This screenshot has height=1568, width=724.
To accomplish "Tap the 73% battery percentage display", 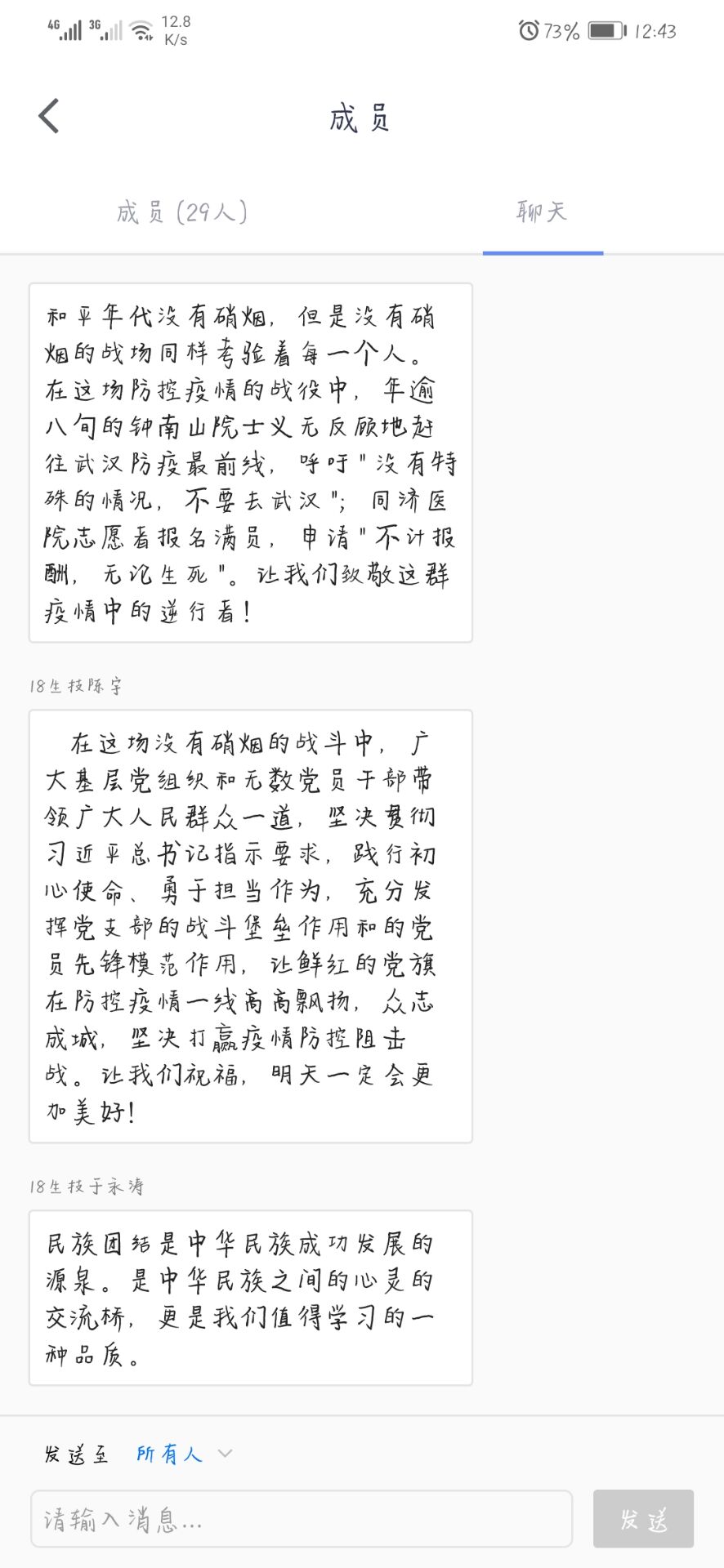I will [x=561, y=31].
